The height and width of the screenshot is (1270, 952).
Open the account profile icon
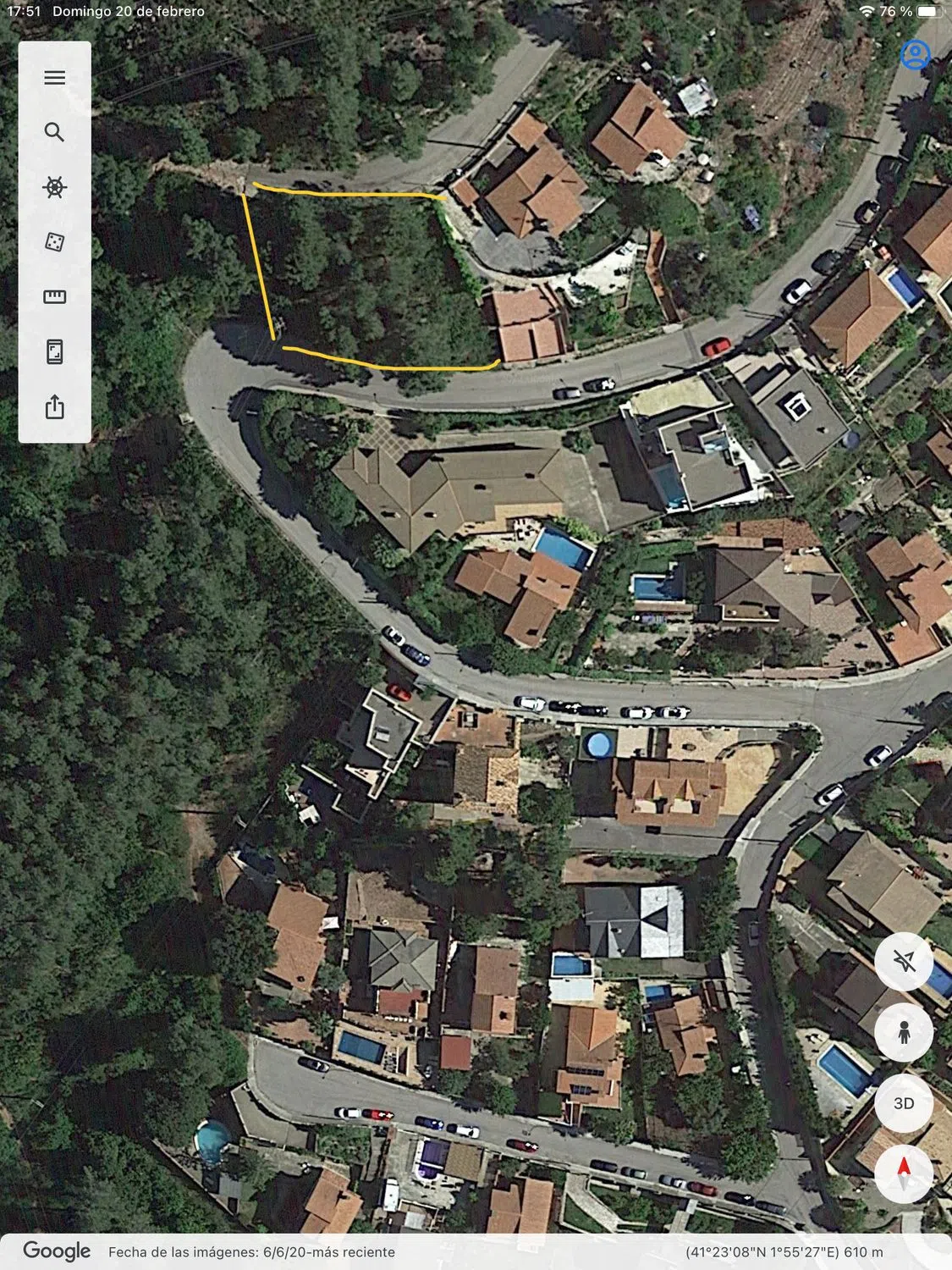915,55
